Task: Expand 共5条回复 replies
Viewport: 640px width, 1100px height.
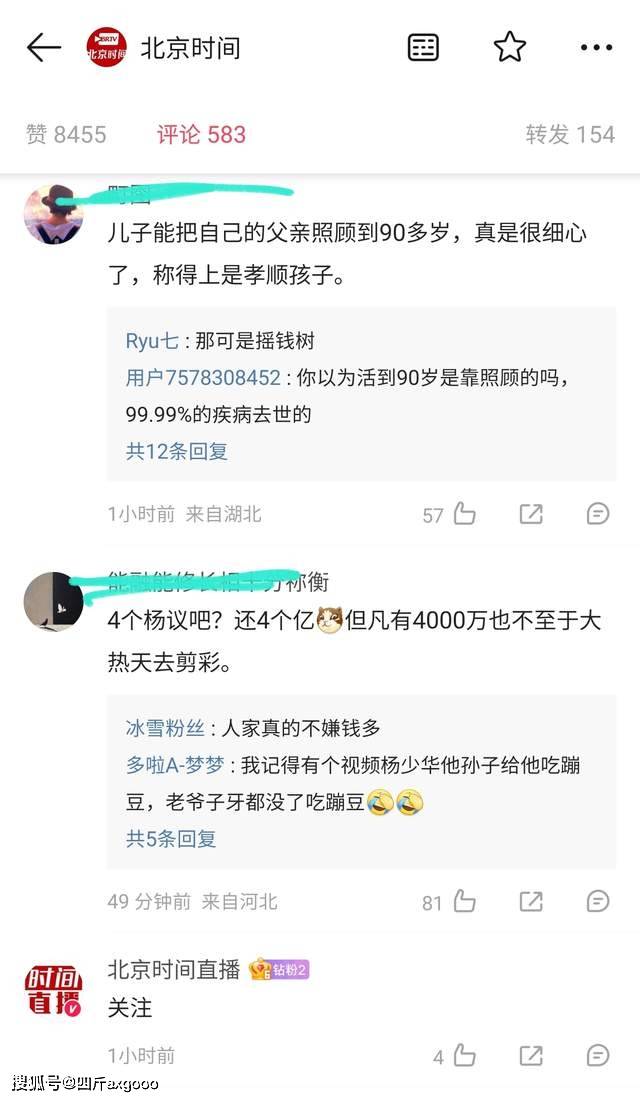Action: tap(171, 838)
